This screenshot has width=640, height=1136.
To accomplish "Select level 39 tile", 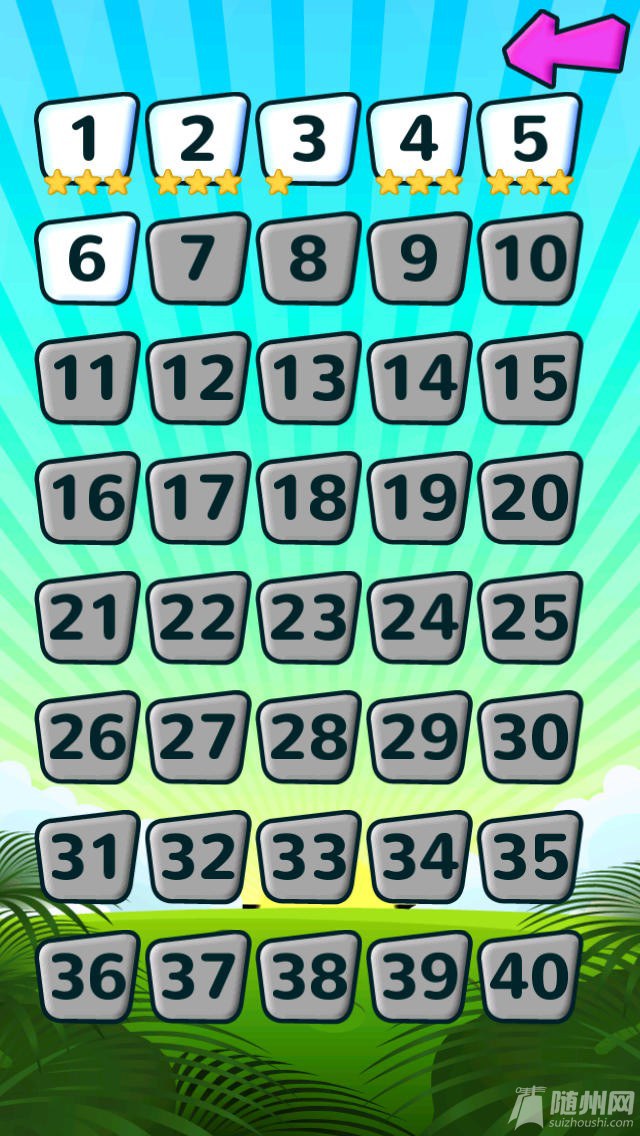I will pyautogui.click(x=419, y=976).
